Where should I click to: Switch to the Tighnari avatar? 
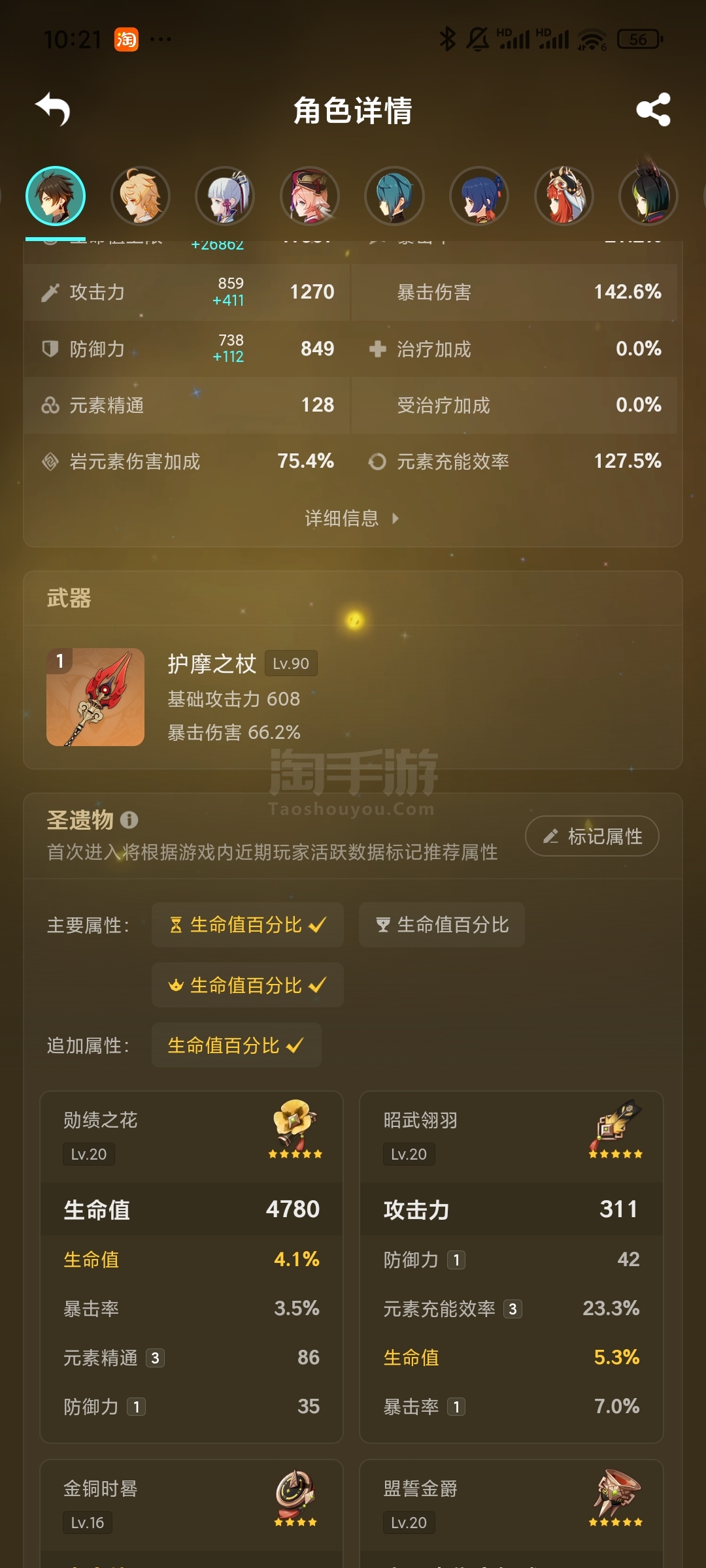[x=648, y=196]
